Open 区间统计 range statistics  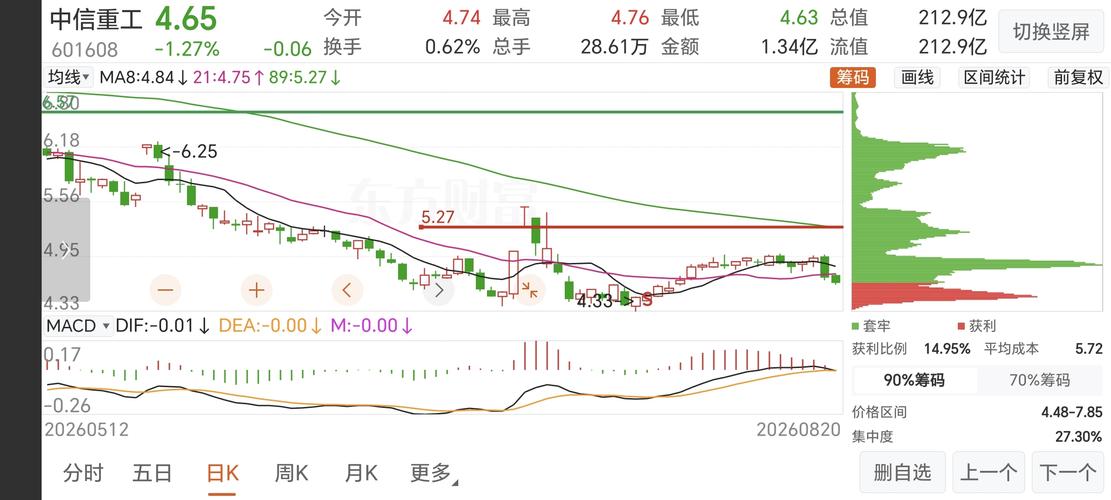993,77
